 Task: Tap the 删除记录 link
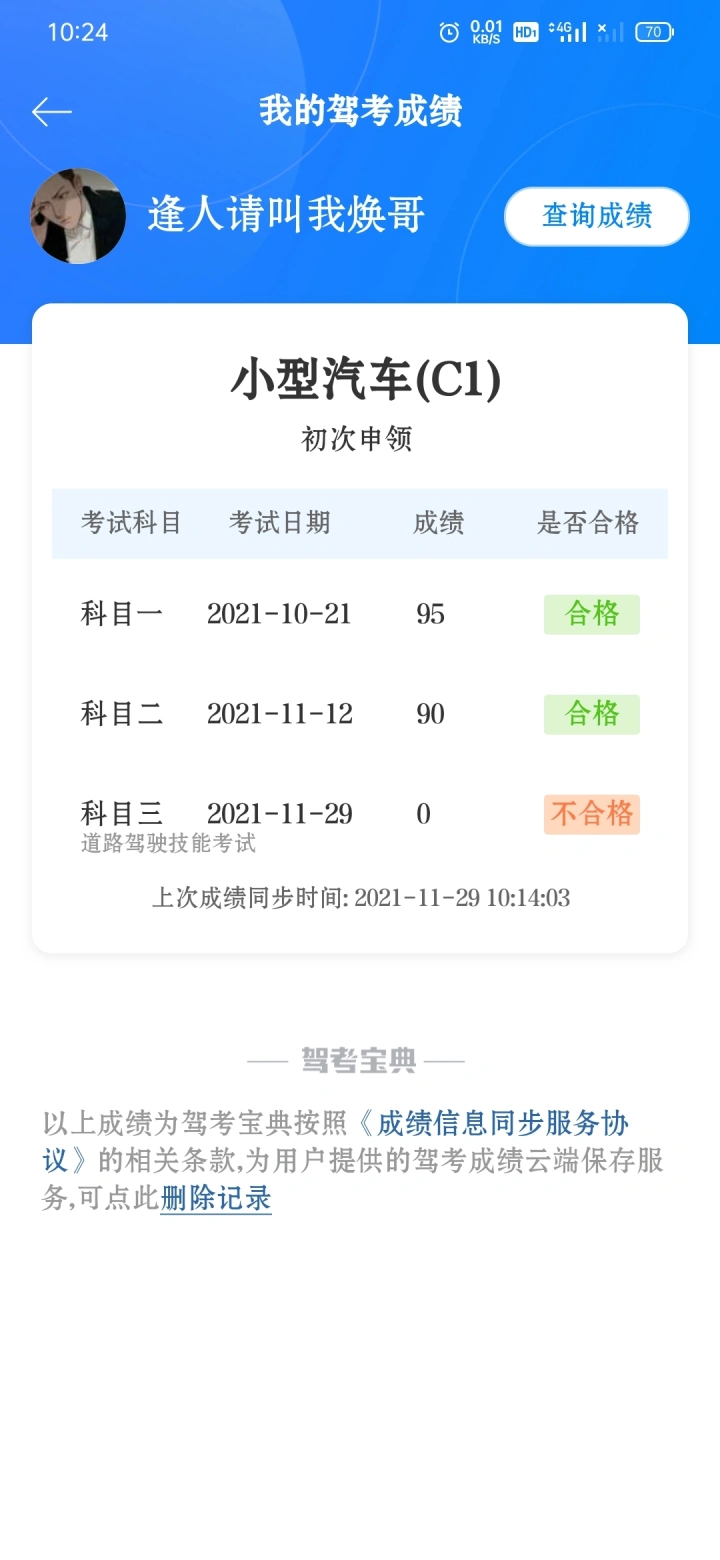[x=216, y=1198]
